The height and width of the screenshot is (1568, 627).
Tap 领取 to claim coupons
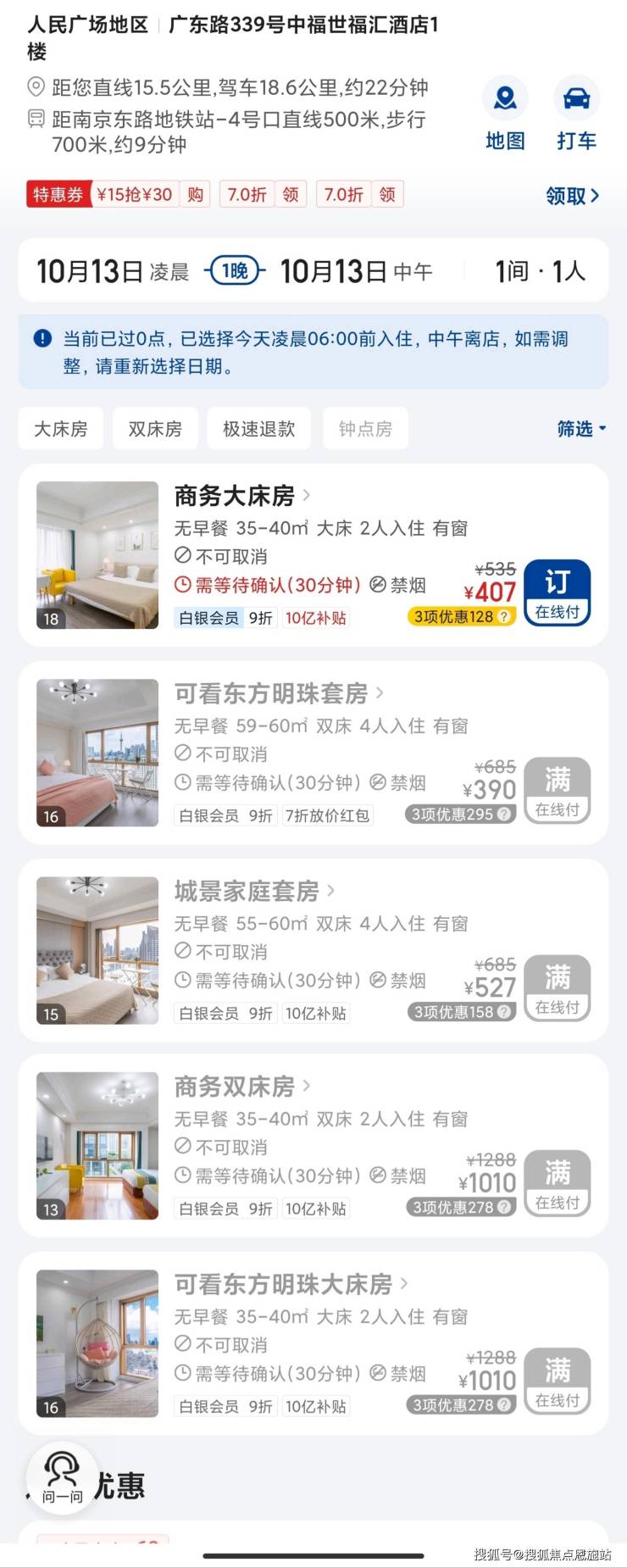point(572,196)
